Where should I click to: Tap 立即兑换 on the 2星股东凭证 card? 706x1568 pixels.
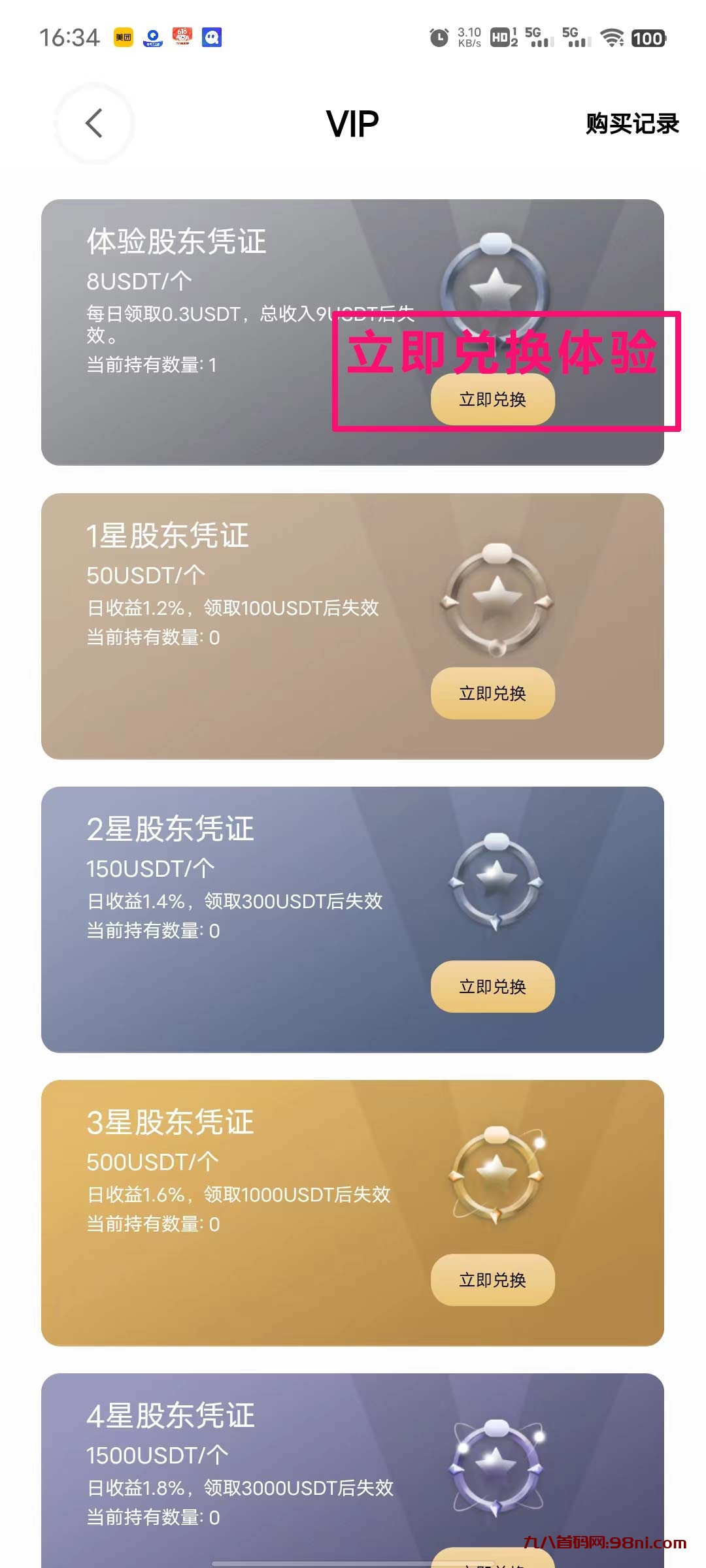click(x=492, y=987)
